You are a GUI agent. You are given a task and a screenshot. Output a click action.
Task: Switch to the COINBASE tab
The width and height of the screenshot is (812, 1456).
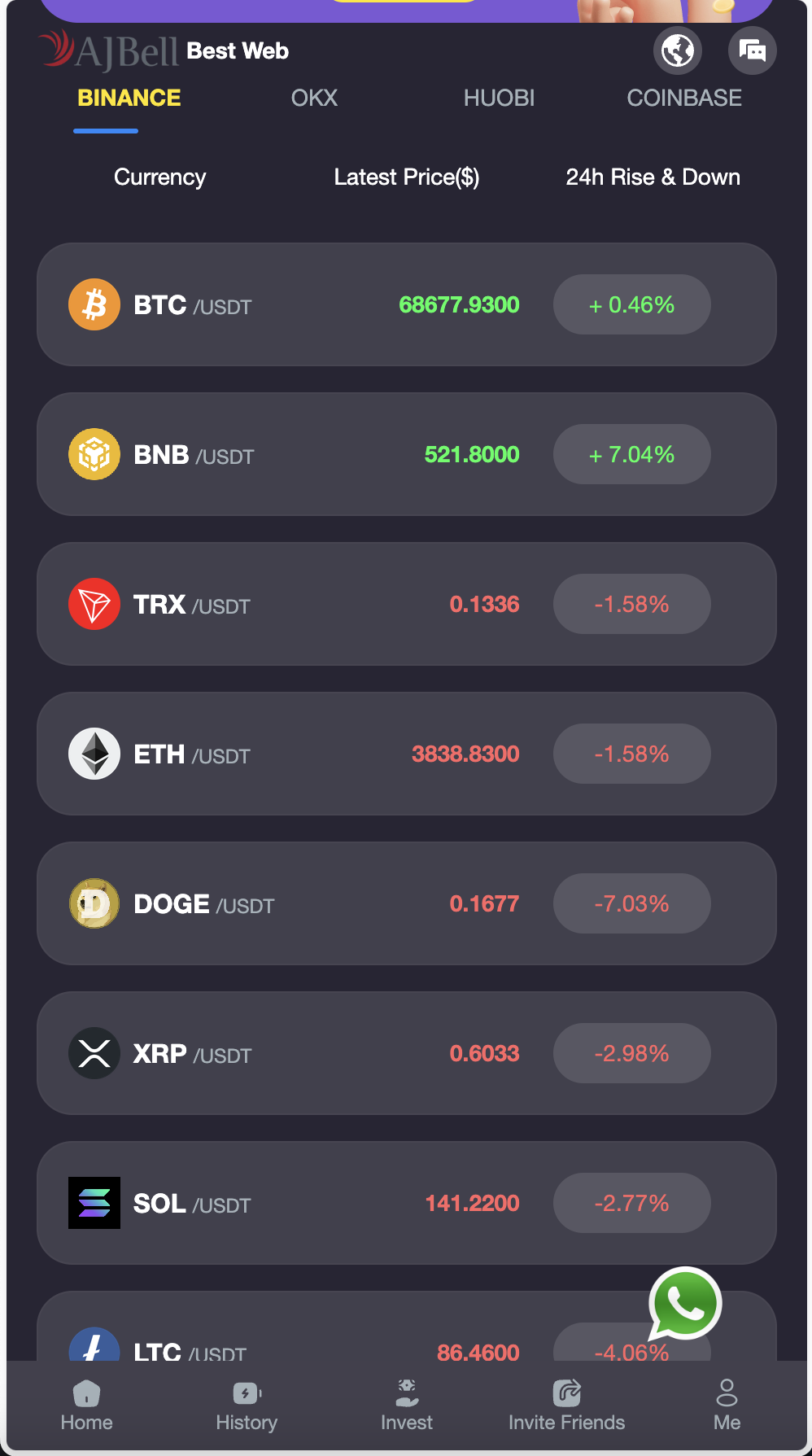pos(684,98)
